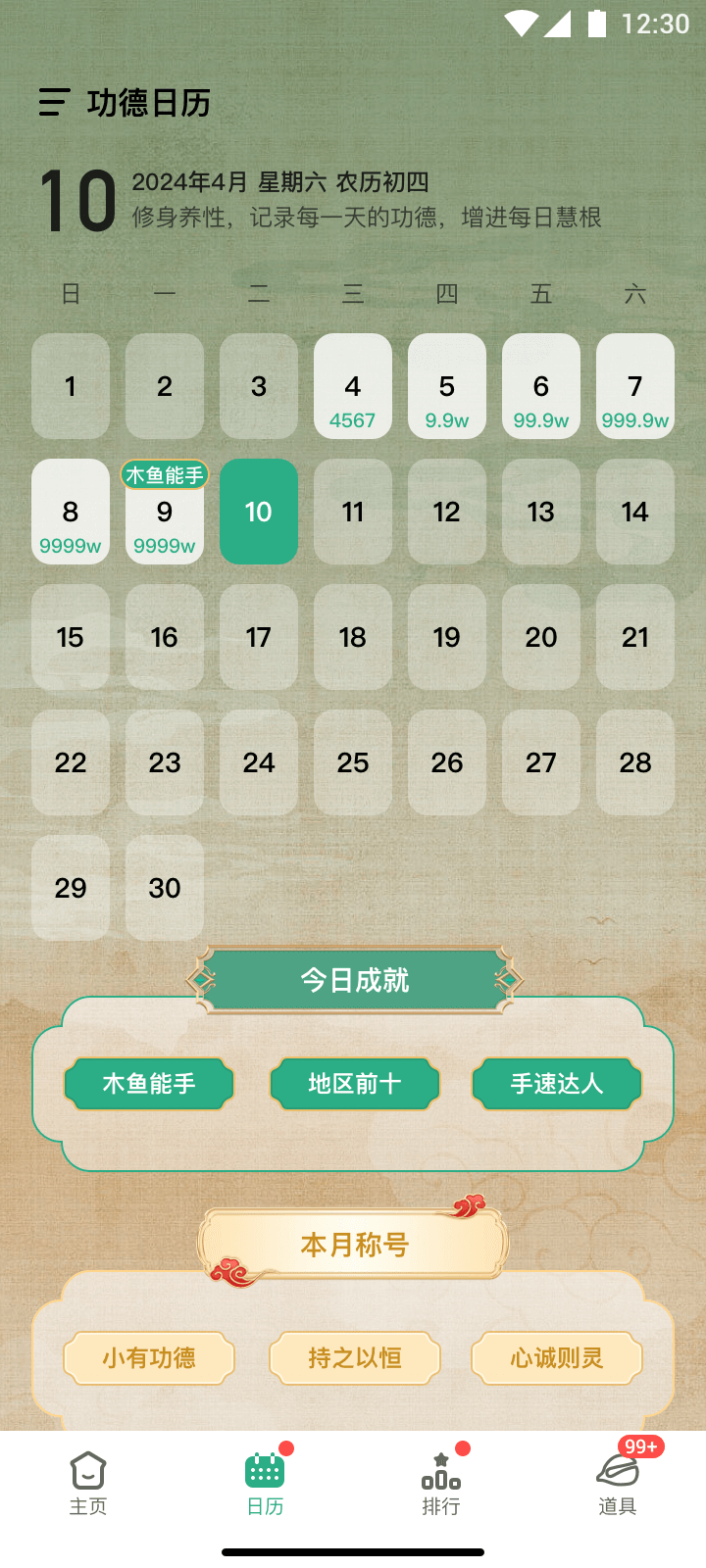Viewport: 706px width, 1568px height.
Task: Open the 木鱼能手 achievement badge
Action: pyautogui.click(x=149, y=1083)
